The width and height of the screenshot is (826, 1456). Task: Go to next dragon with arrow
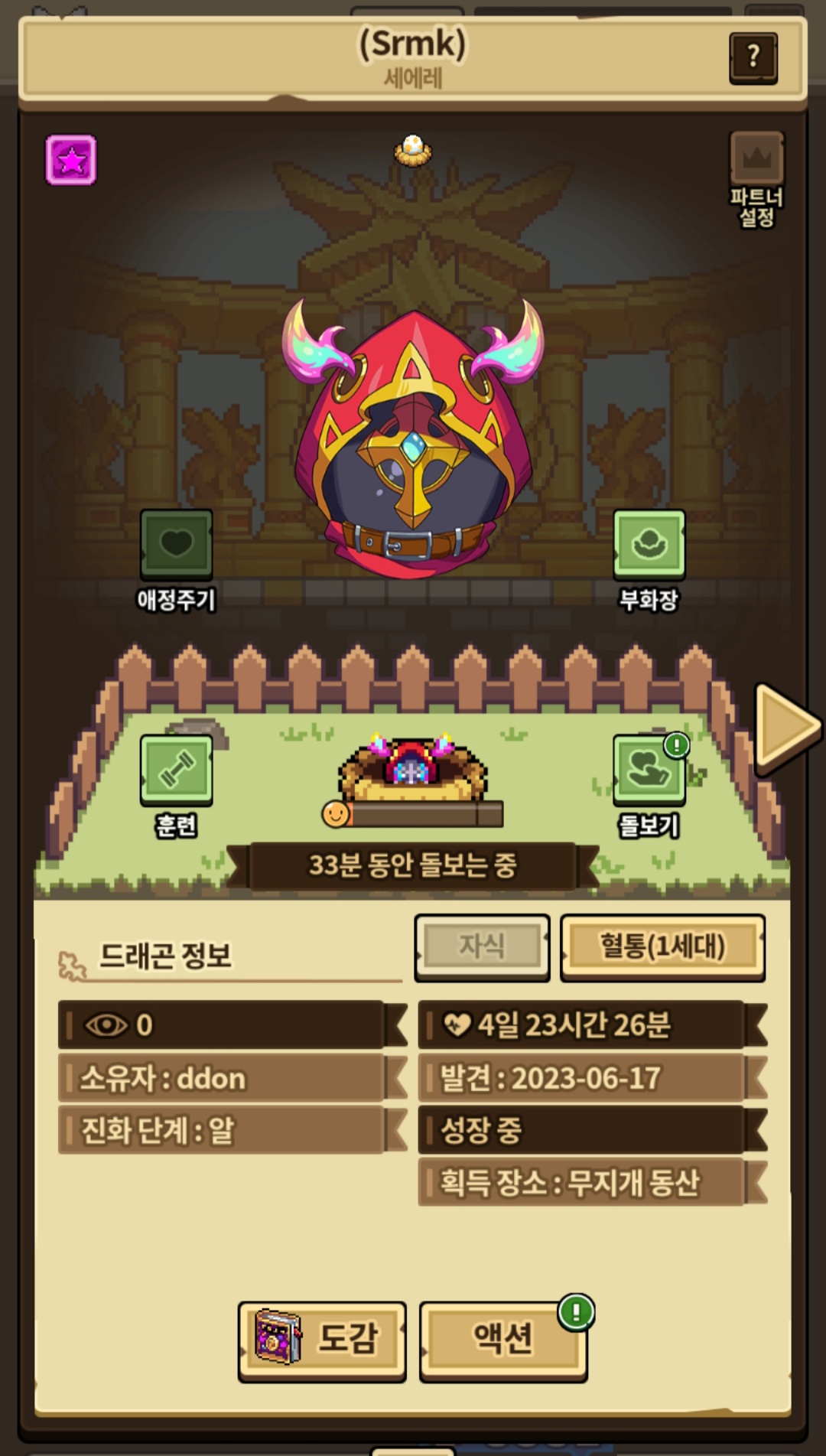click(x=785, y=728)
